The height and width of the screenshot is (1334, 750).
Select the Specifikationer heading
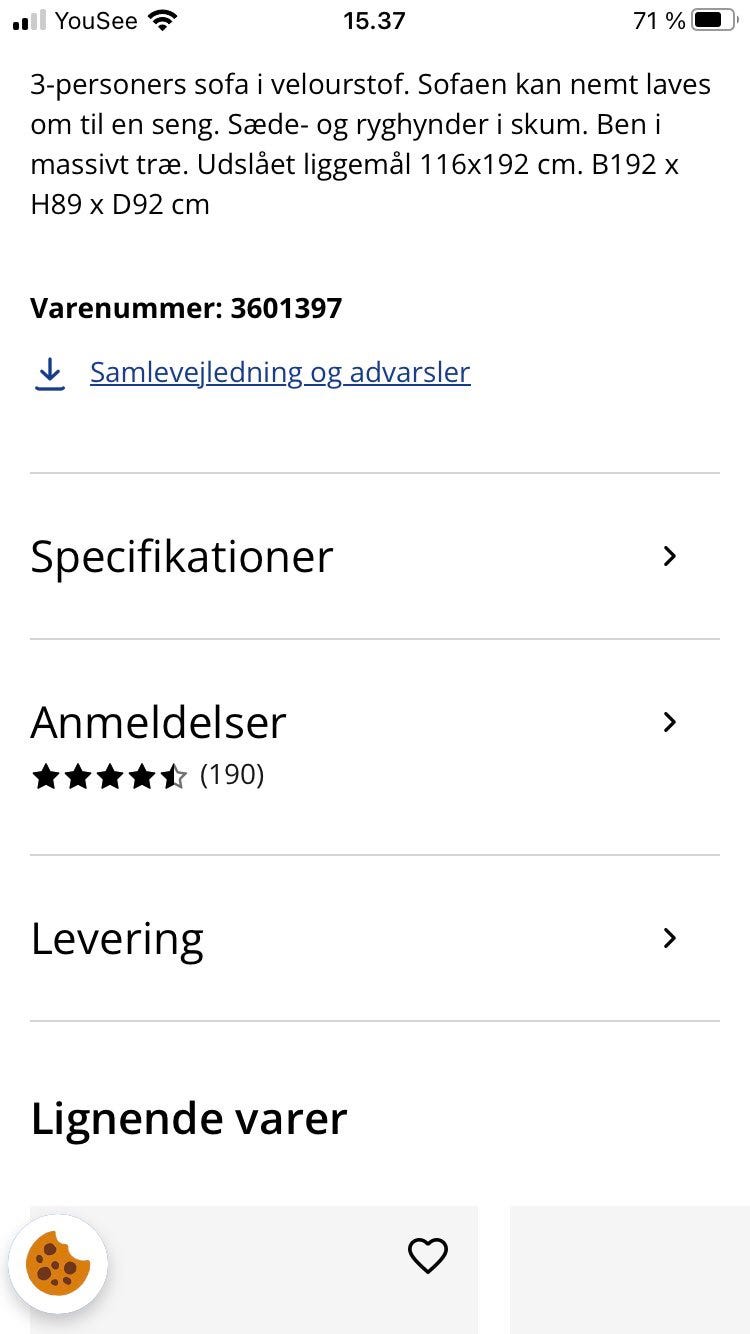click(181, 556)
